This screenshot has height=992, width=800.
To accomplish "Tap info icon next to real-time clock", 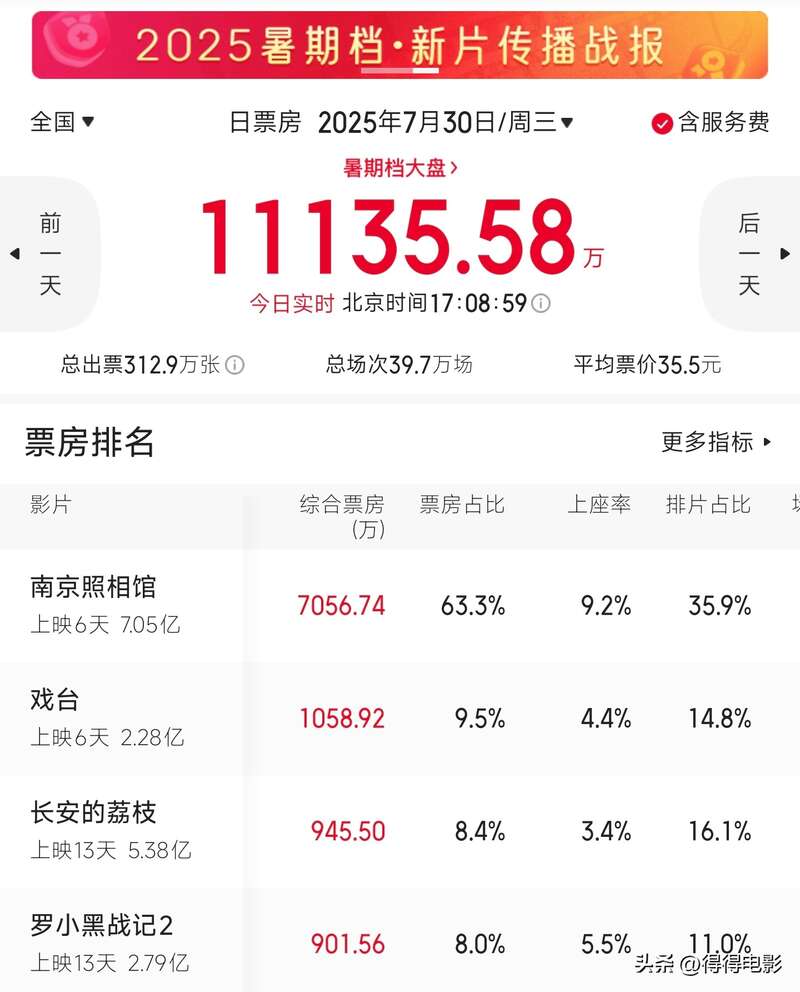I will (541, 303).
